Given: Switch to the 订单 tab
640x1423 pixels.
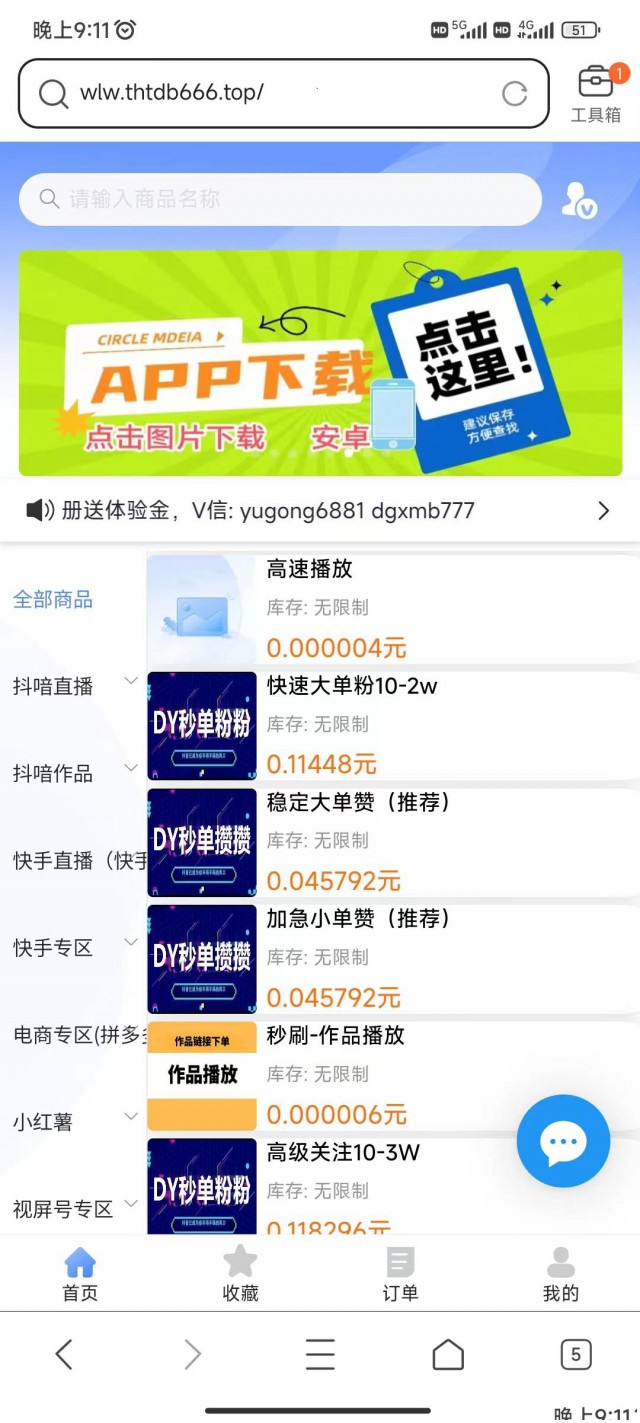Looking at the screenshot, I should point(400,1273).
